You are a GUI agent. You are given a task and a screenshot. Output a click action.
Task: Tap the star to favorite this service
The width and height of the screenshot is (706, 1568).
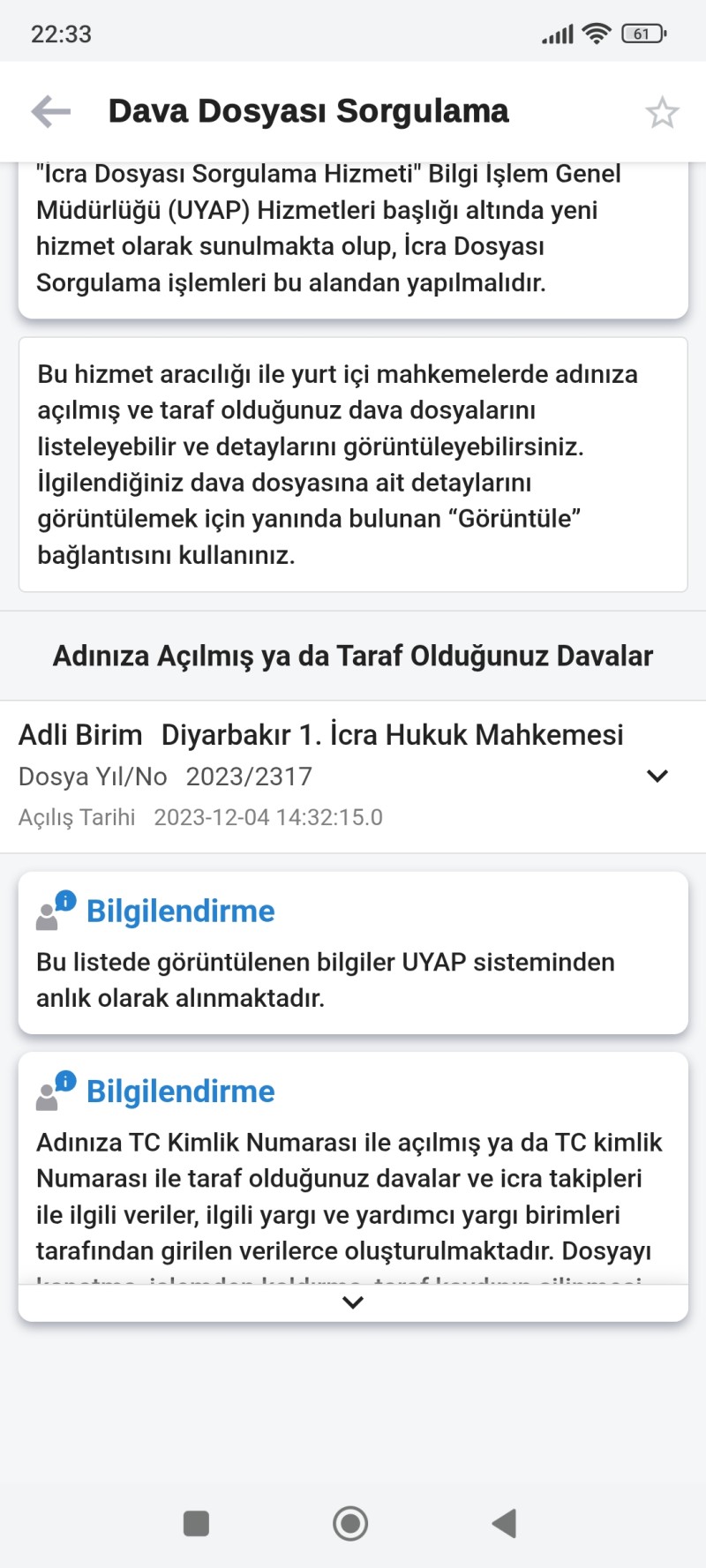pyautogui.click(x=663, y=111)
